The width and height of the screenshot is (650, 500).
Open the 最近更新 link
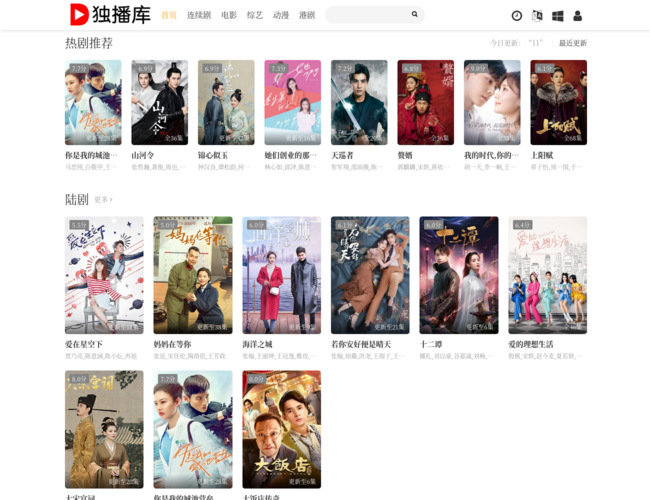(573, 44)
